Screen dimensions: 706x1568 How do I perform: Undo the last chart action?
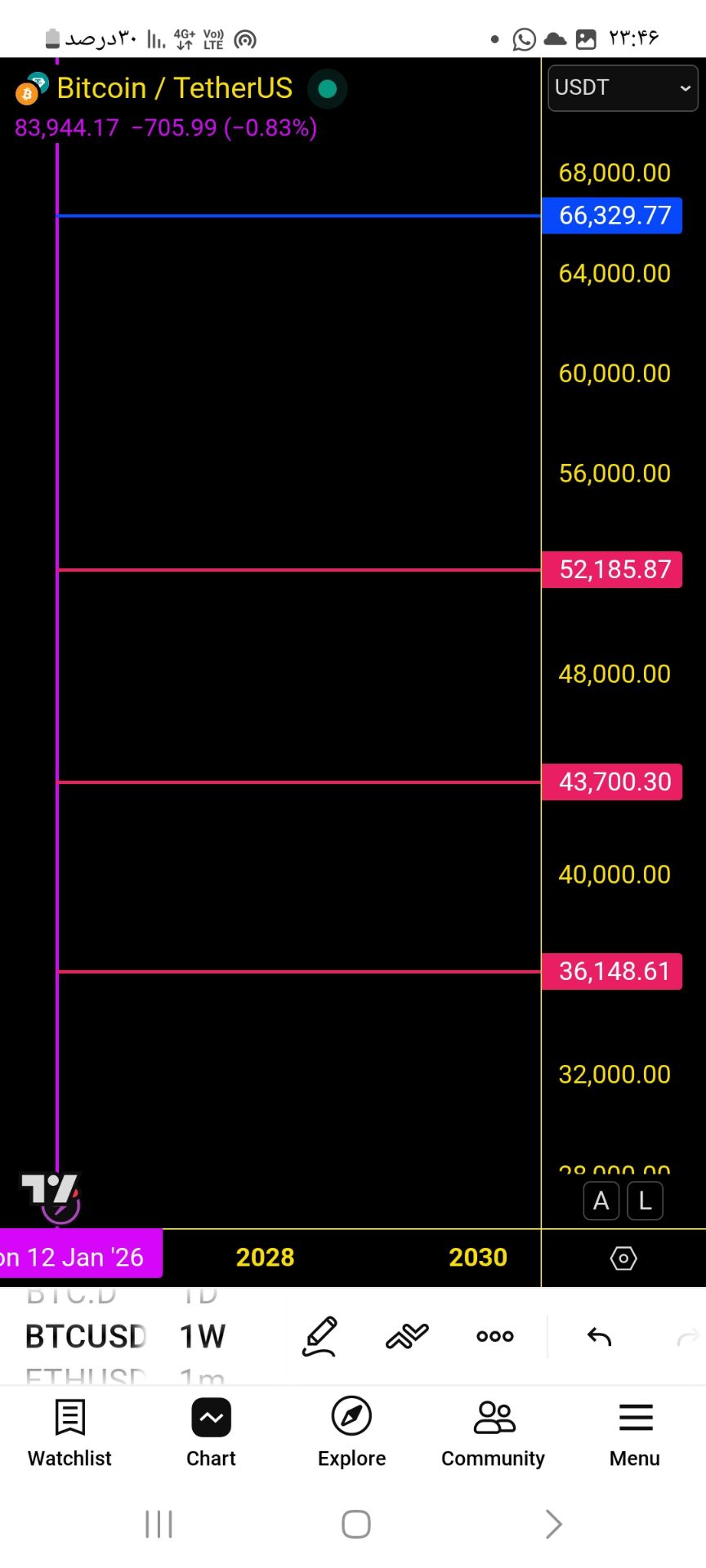599,1336
